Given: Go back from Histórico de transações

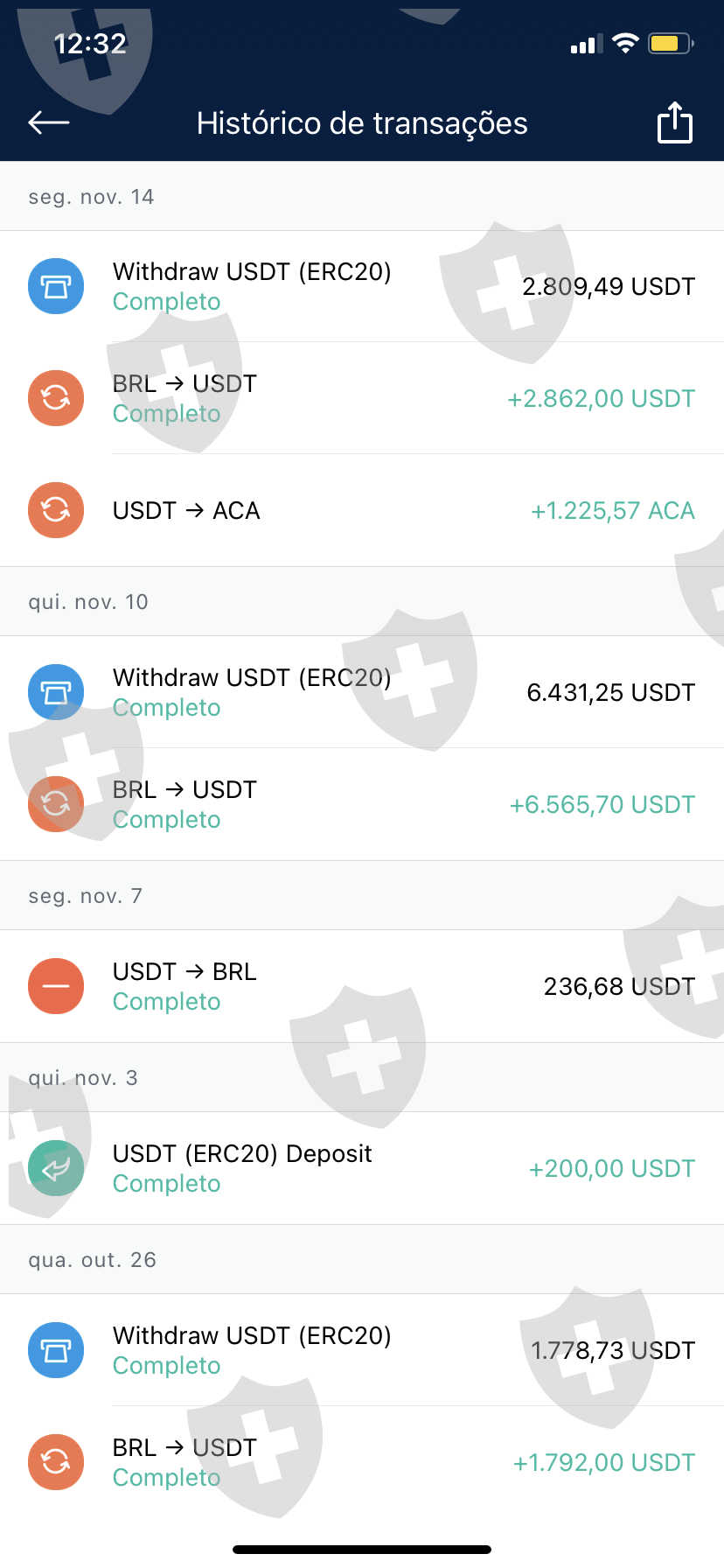Looking at the screenshot, I should [x=49, y=122].
